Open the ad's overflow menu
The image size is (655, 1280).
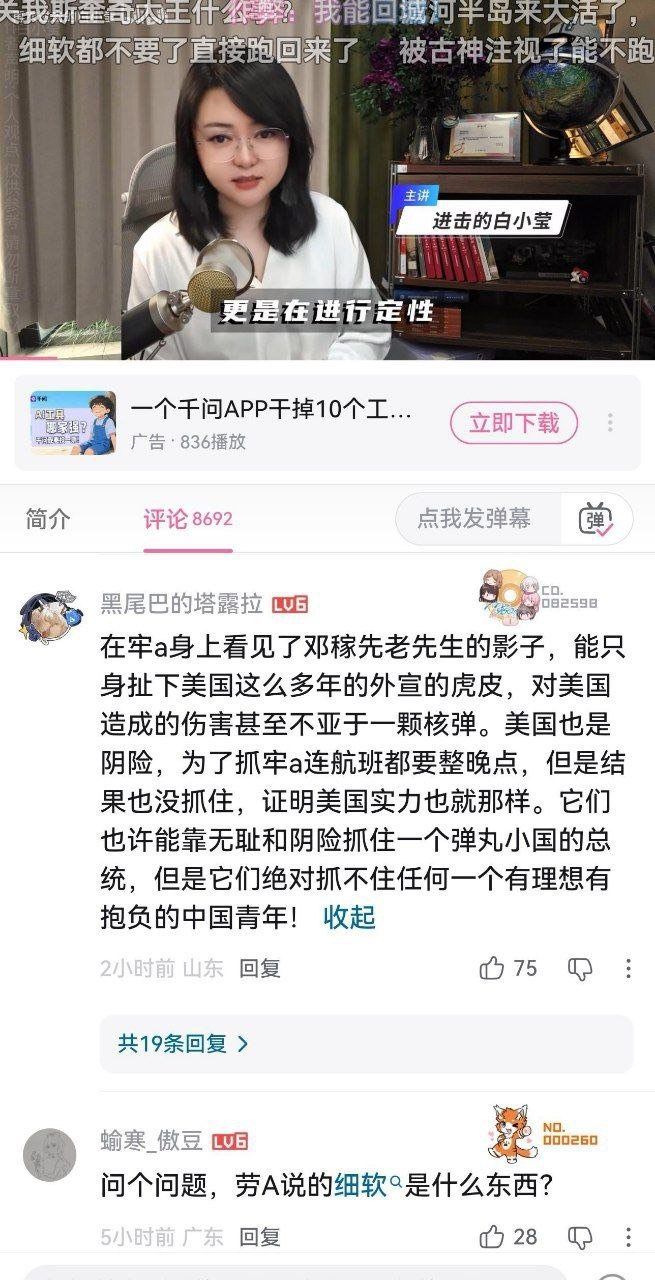(610, 423)
